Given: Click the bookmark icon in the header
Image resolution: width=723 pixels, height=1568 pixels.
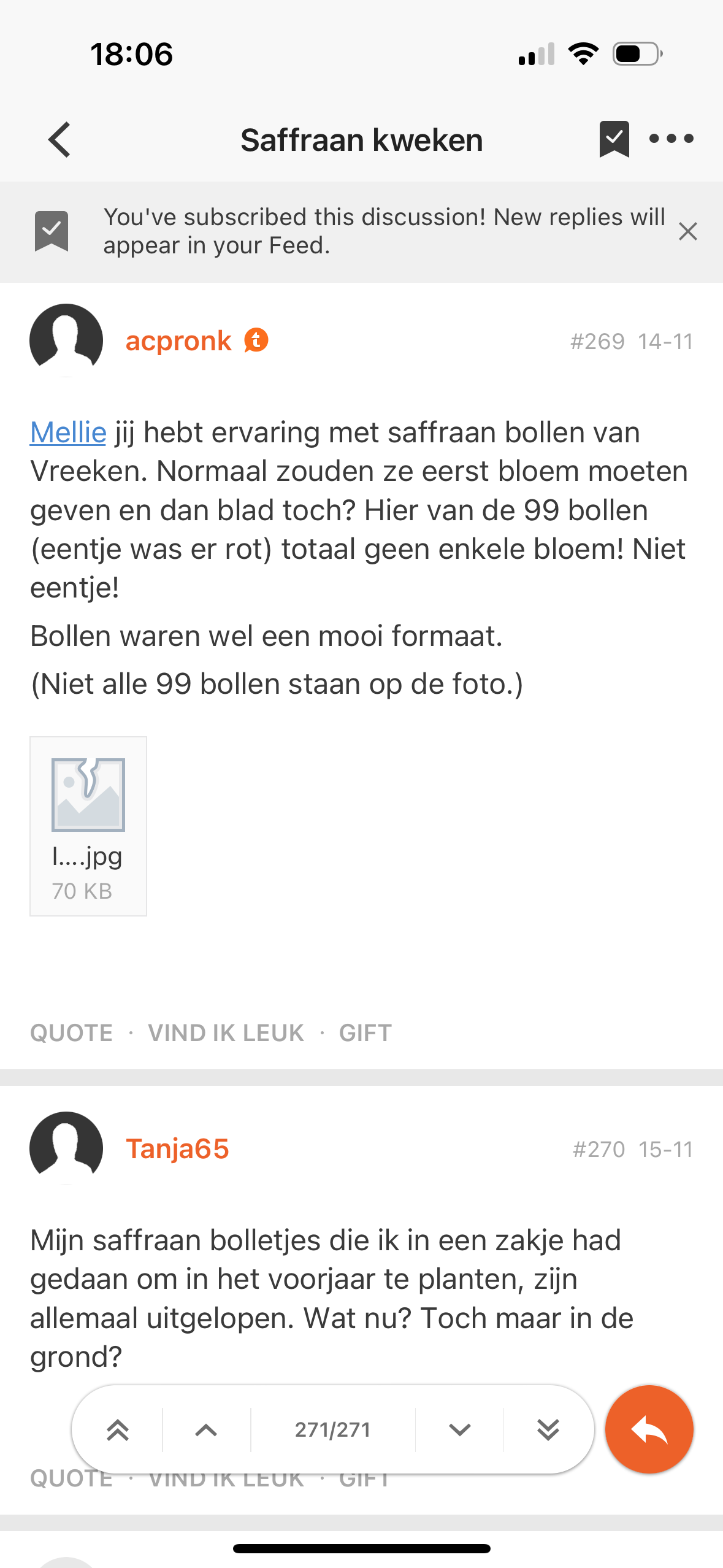Looking at the screenshot, I should [615, 139].
